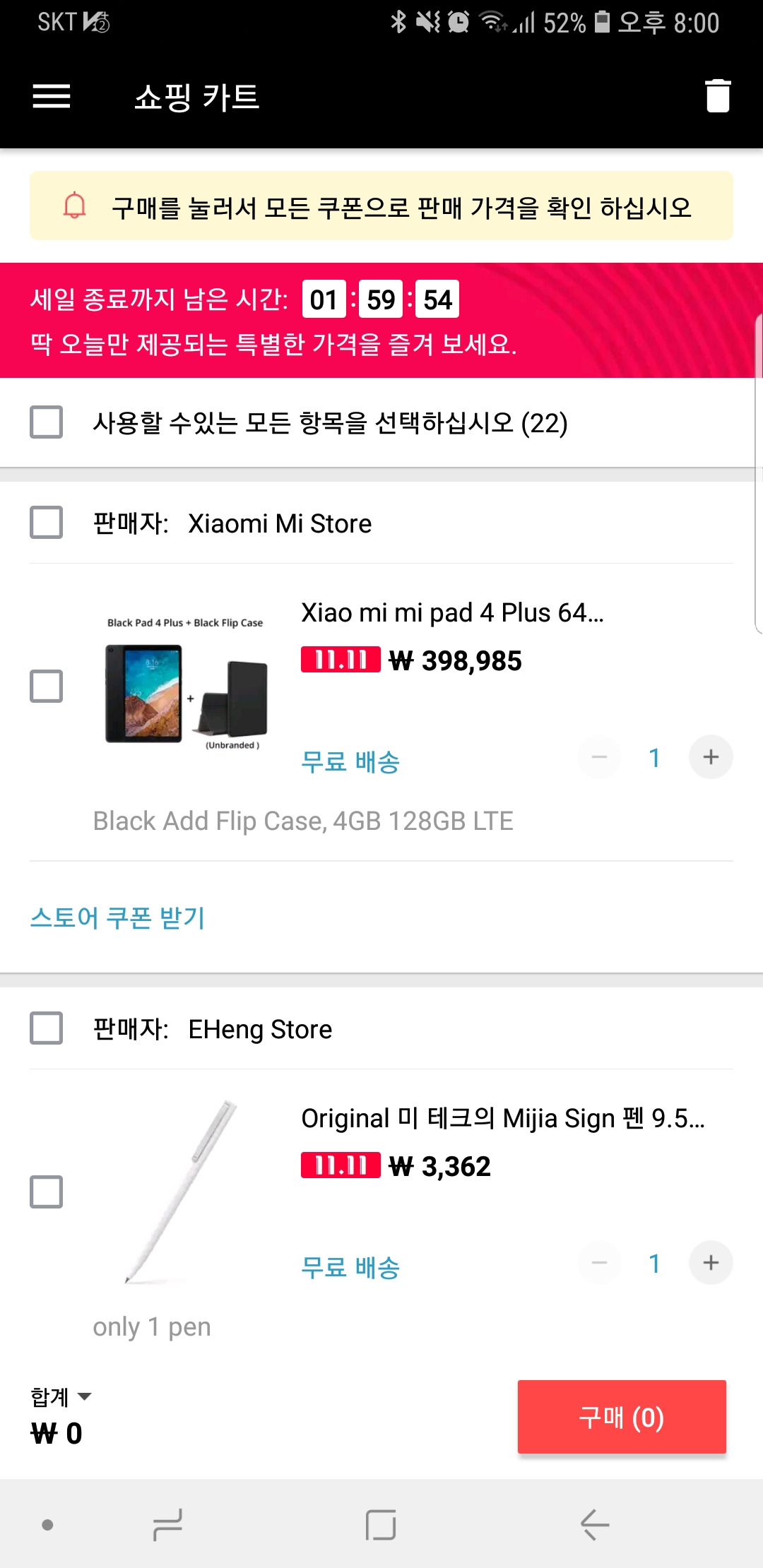Increase quantity of mi pad 4 Plus
763x1568 pixels.
tap(711, 757)
